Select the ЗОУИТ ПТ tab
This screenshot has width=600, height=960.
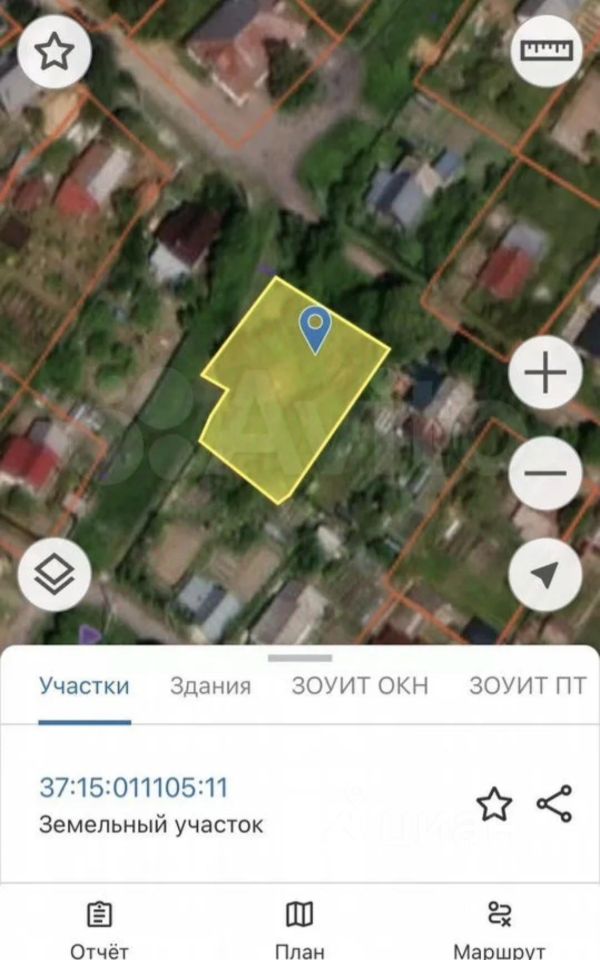(527, 686)
